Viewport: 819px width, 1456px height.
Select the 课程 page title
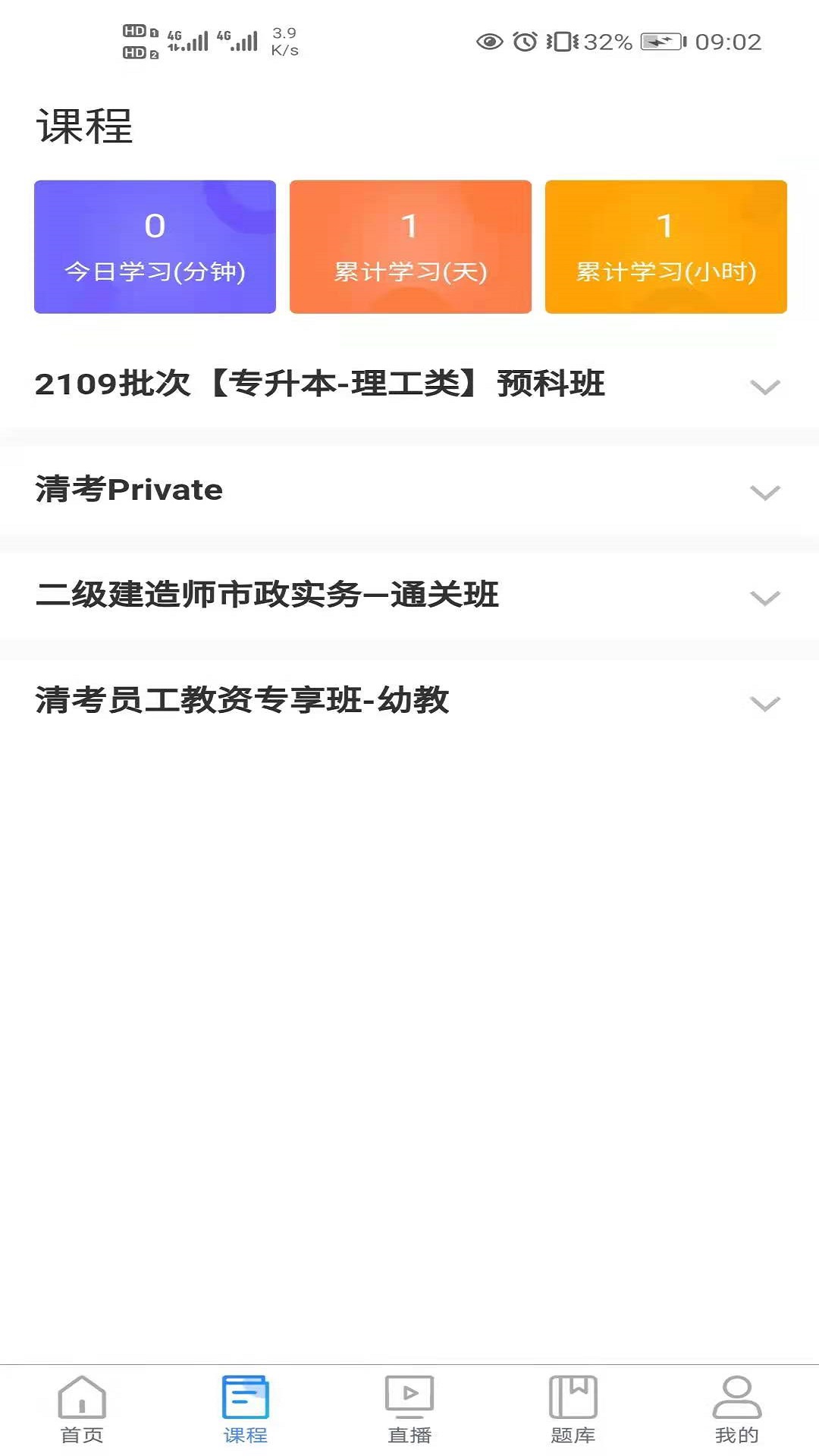point(85,127)
